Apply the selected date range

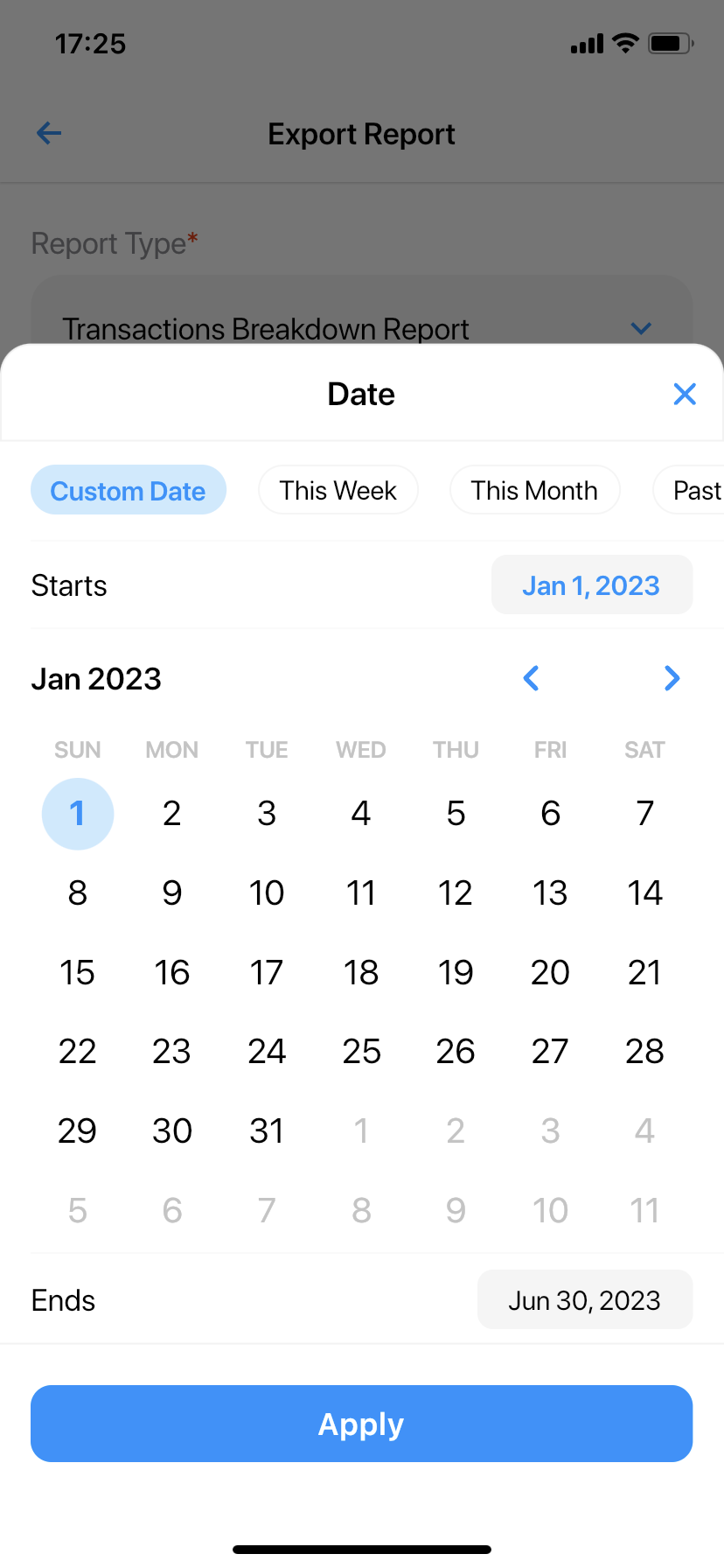(362, 1424)
